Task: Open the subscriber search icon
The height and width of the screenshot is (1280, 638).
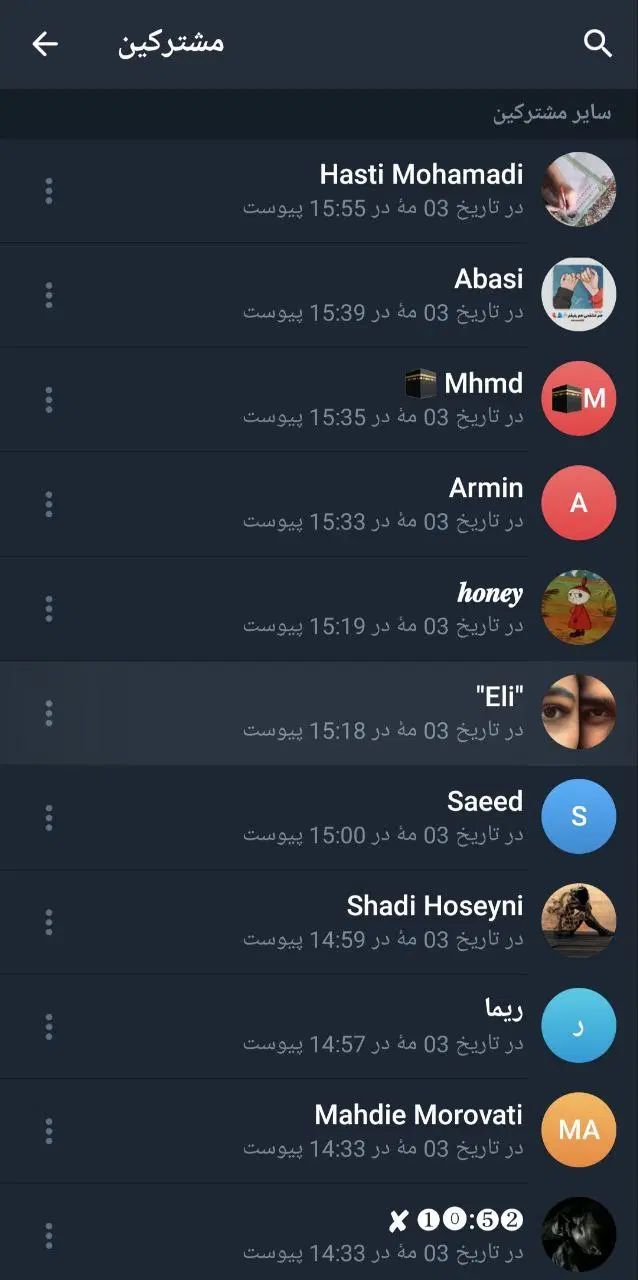Action: (x=597, y=44)
